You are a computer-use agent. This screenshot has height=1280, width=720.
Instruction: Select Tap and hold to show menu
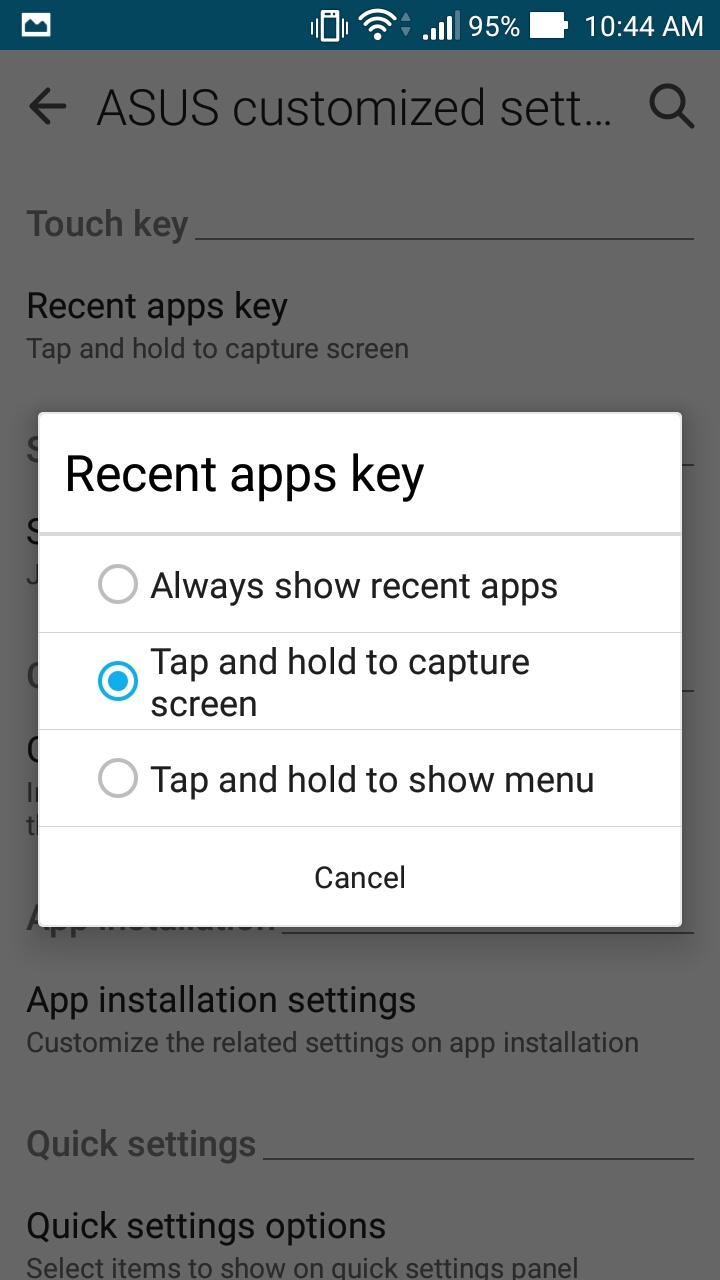pos(360,779)
